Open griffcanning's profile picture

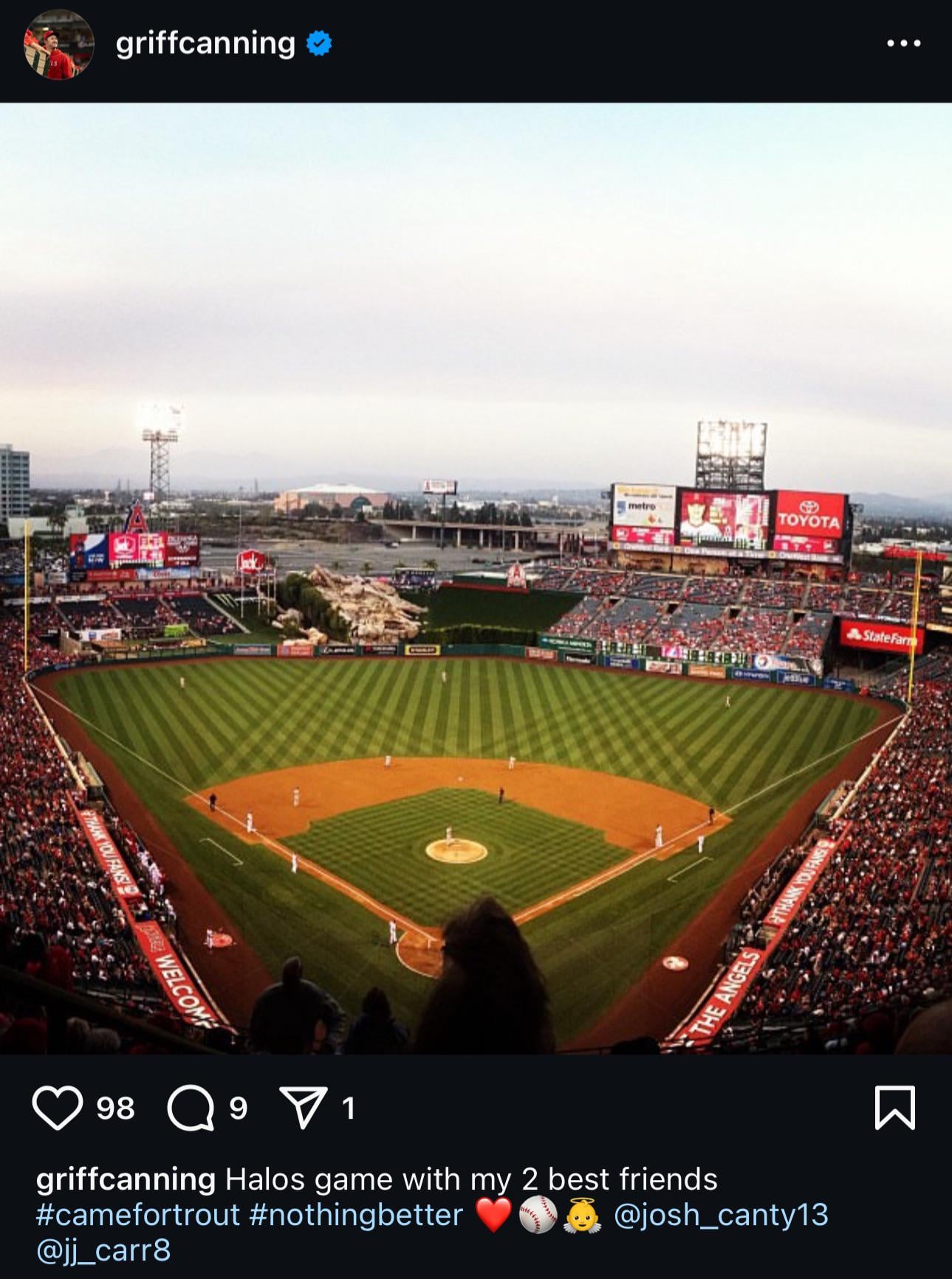(58, 44)
